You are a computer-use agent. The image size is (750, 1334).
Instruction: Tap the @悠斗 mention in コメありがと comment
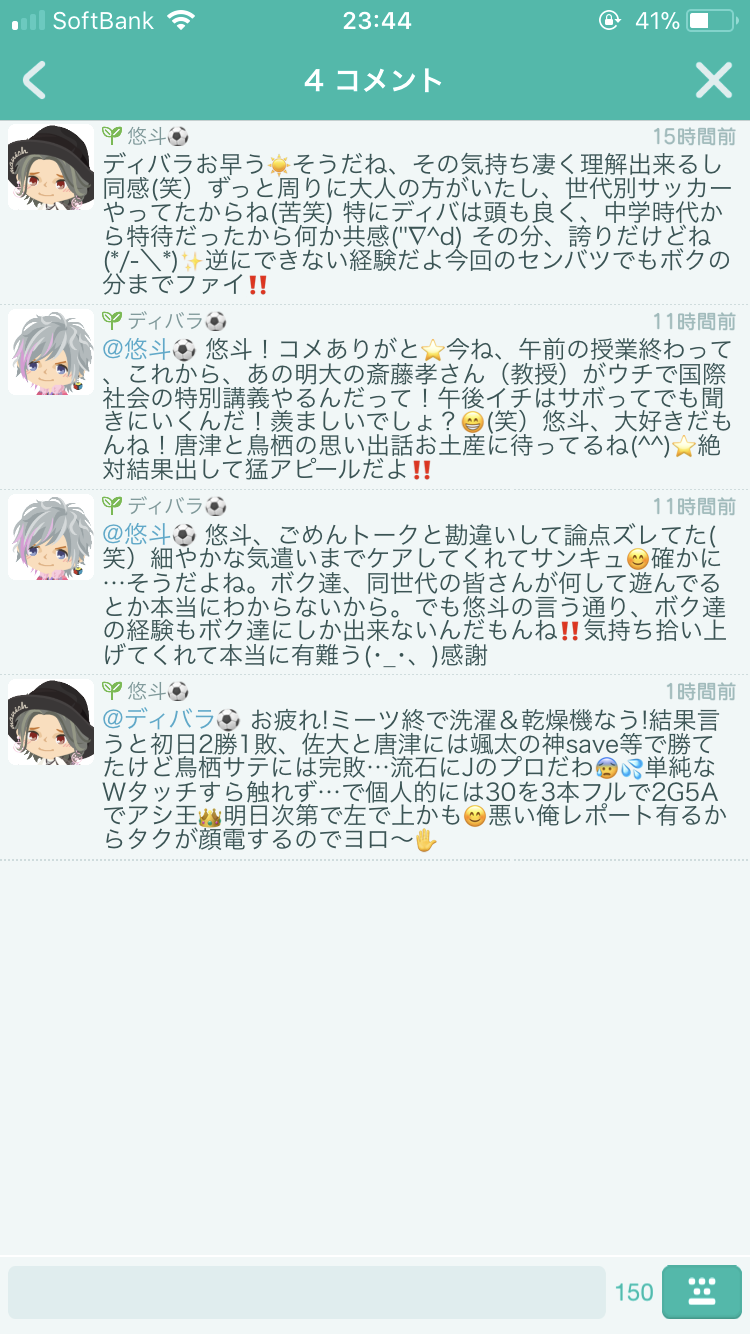pos(139,350)
